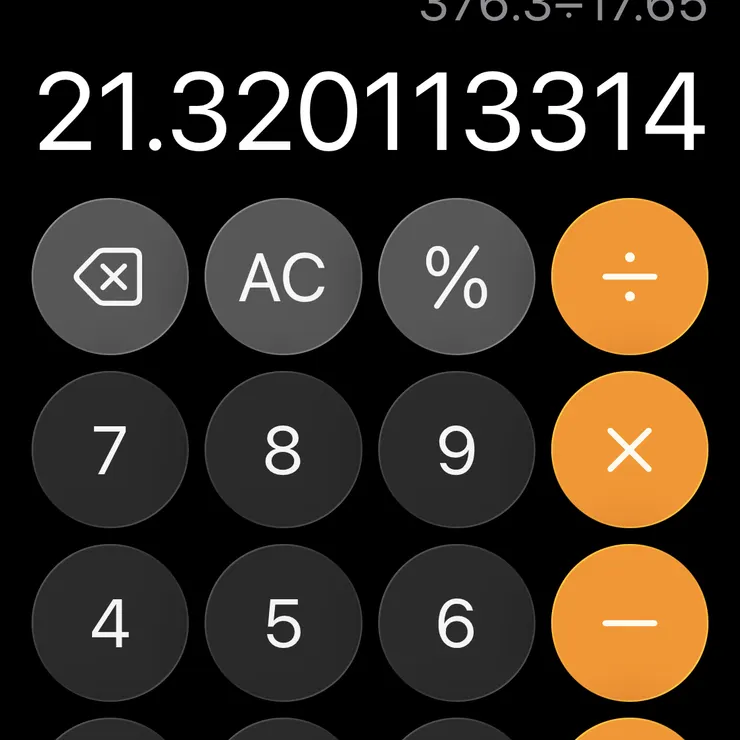Tap the backspace delete key

(110, 277)
